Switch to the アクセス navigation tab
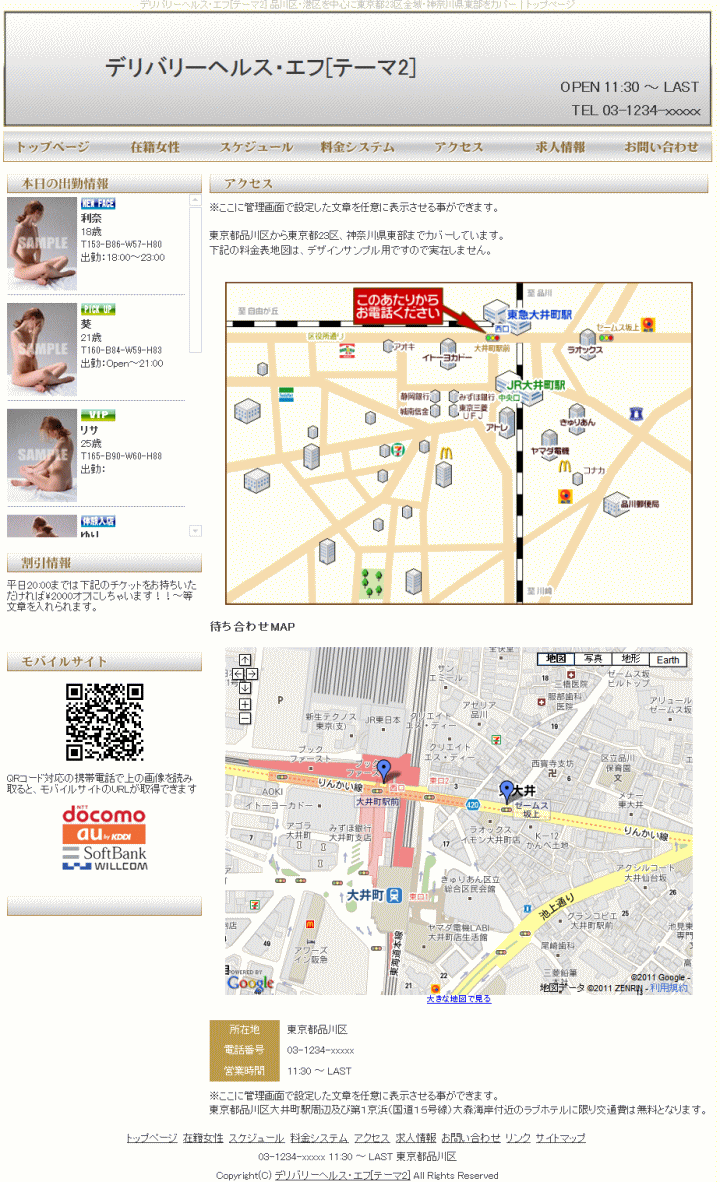 pyautogui.click(x=459, y=147)
